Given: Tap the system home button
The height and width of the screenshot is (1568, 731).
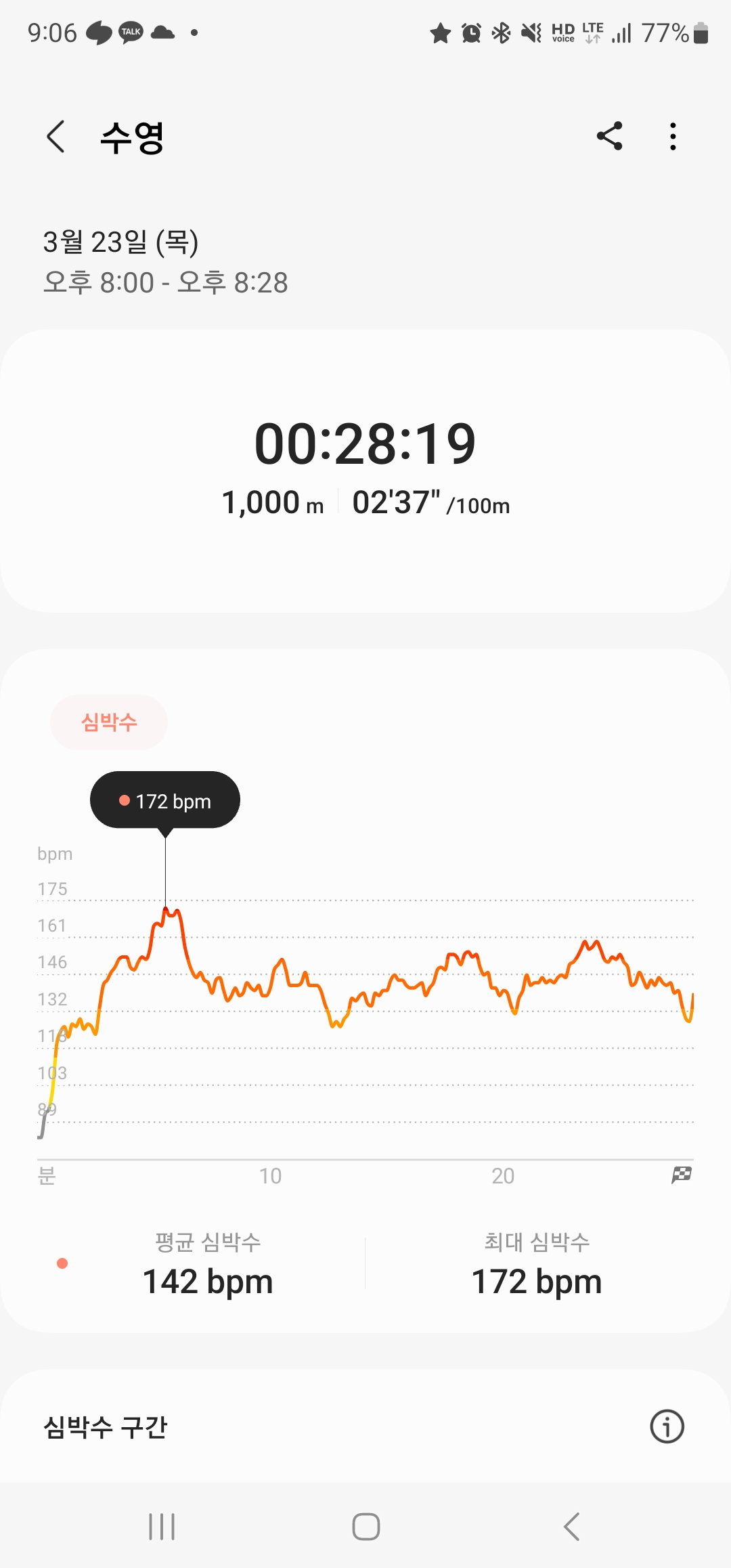Looking at the screenshot, I should [x=365, y=1527].
